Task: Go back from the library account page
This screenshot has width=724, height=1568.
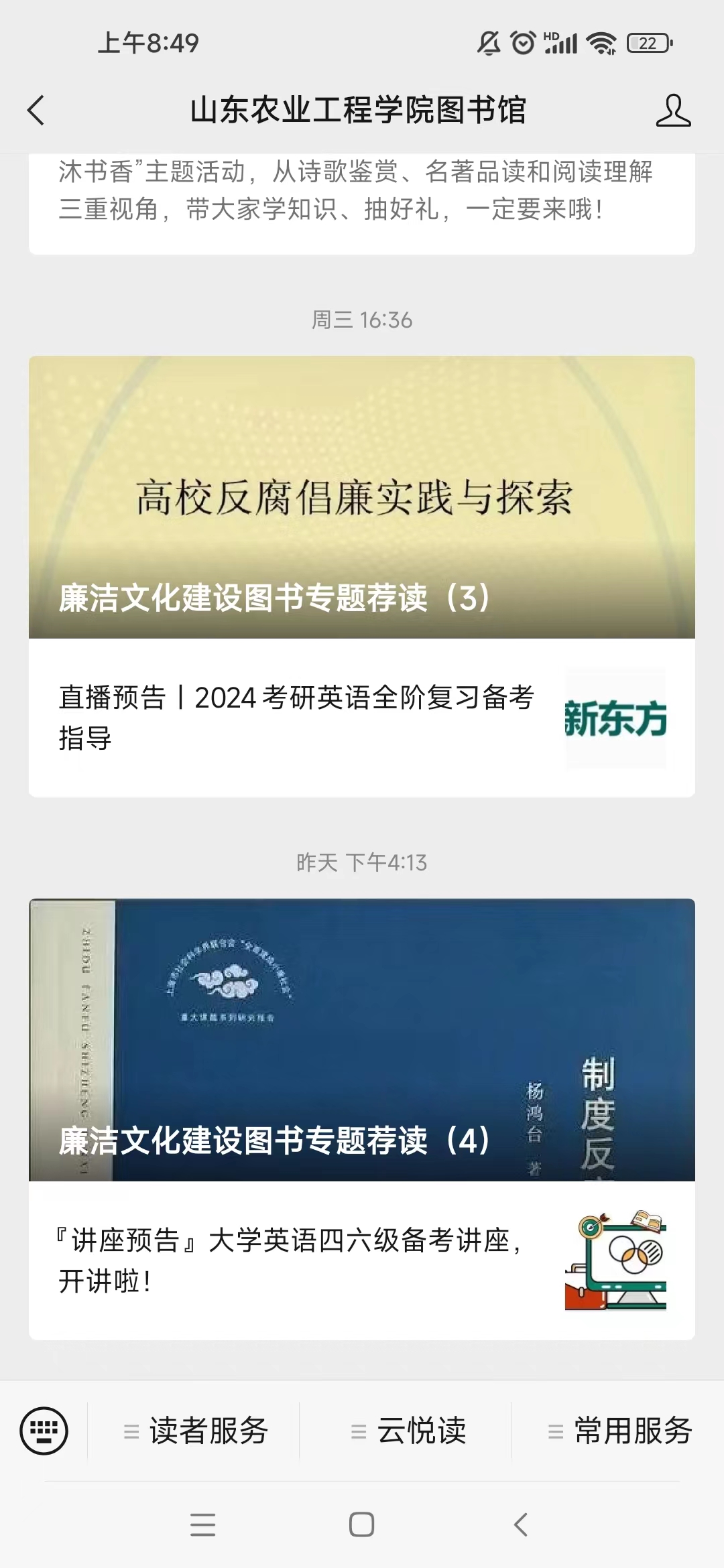Action: point(37,111)
